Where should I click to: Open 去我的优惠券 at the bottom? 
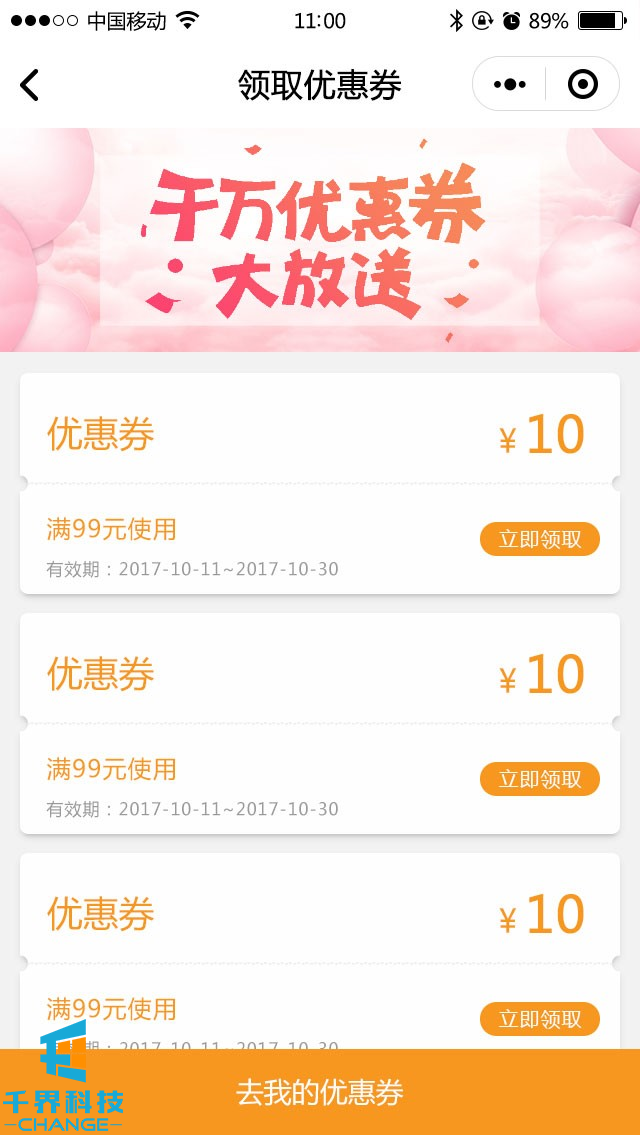coord(320,1092)
